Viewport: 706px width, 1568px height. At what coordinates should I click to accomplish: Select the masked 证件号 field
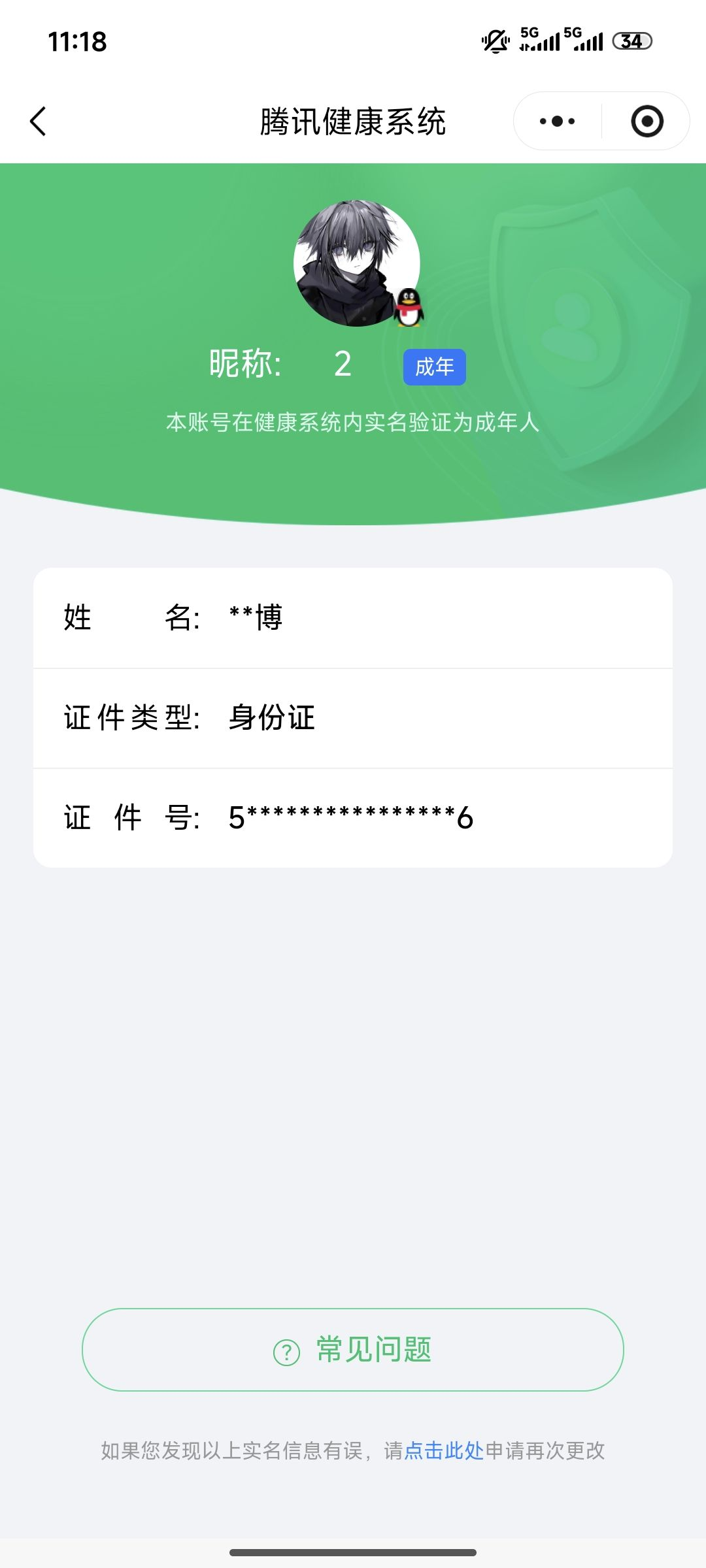(353, 816)
